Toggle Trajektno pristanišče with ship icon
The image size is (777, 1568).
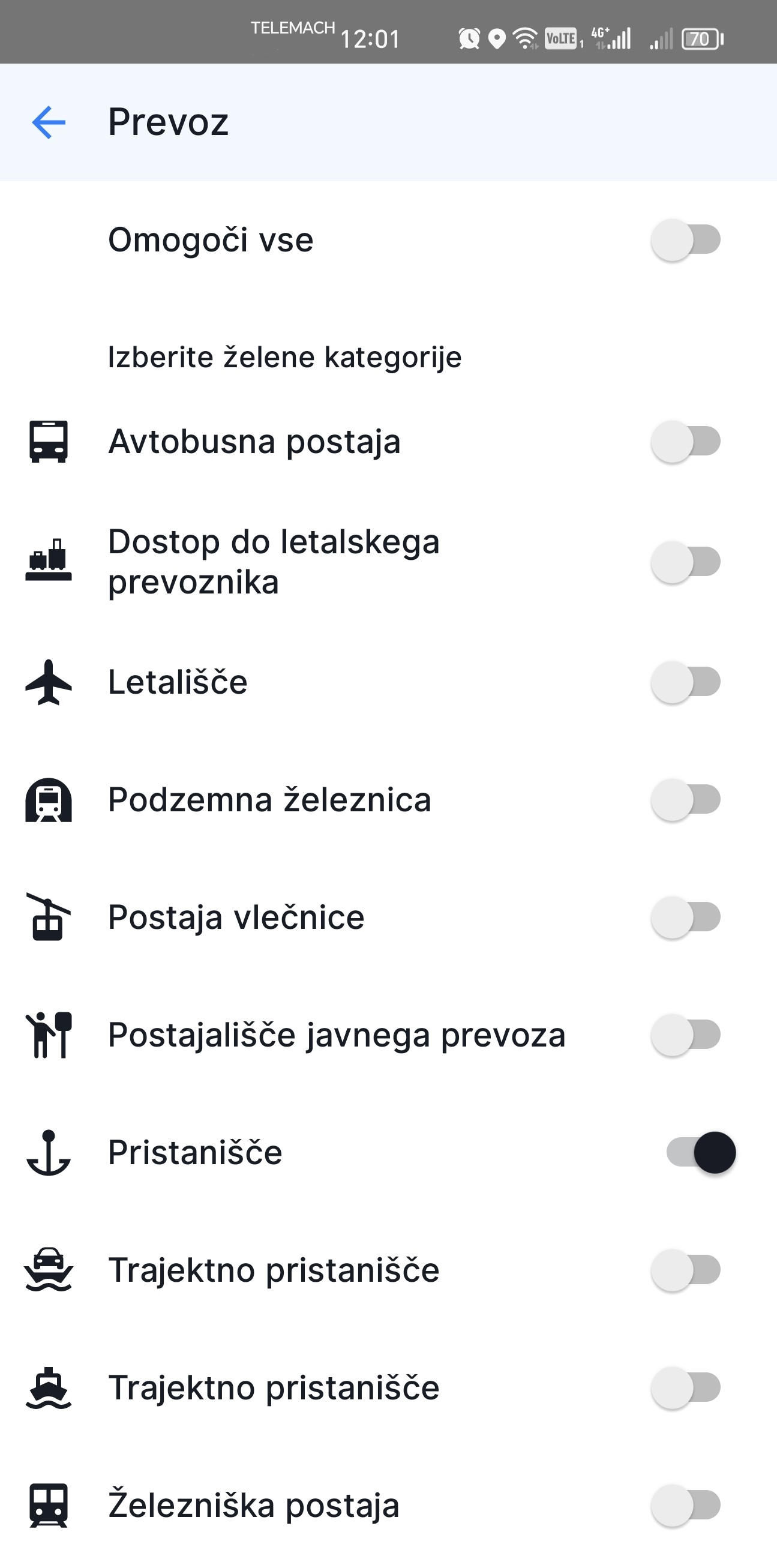[x=686, y=1388]
